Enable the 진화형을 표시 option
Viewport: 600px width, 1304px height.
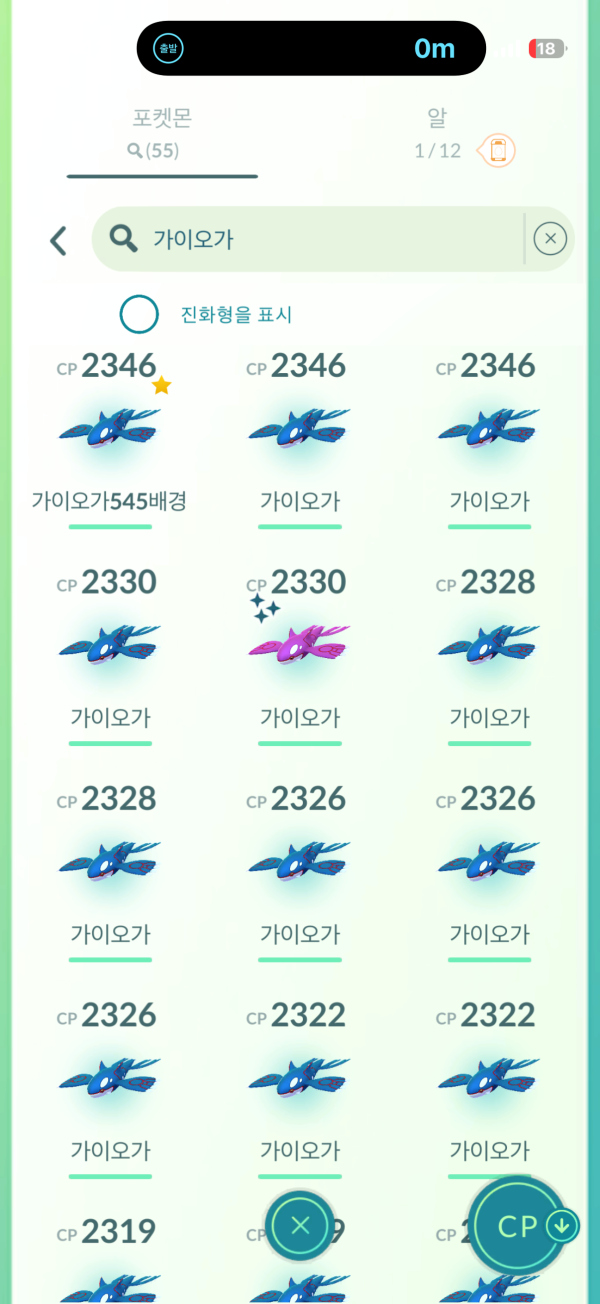pos(139,314)
